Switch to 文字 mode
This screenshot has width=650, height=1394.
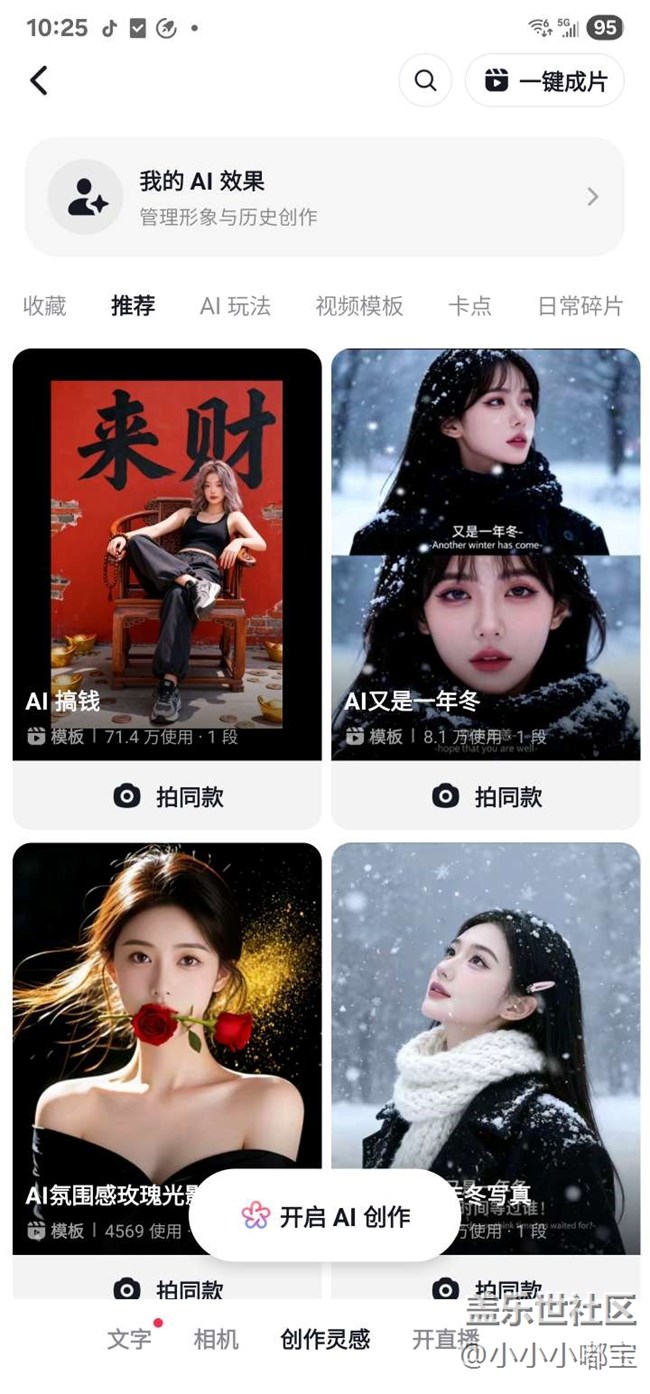pos(129,1339)
